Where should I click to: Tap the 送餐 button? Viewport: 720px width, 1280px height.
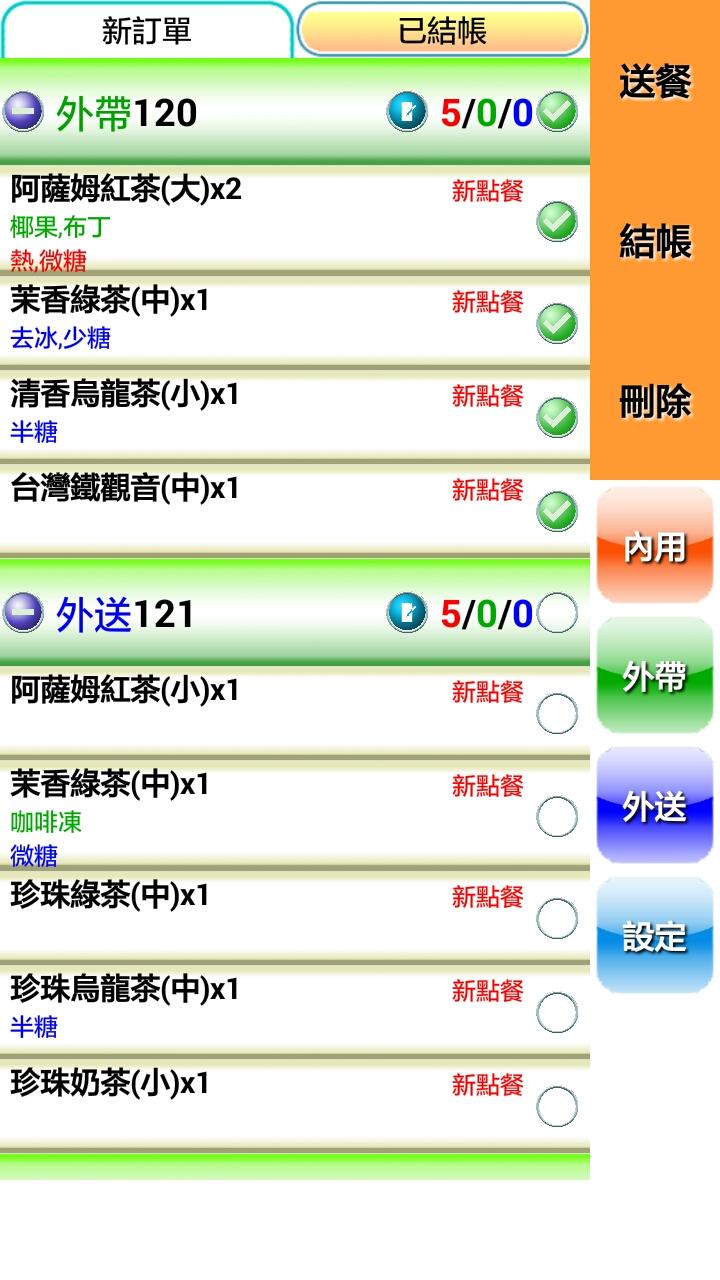(655, 82)
